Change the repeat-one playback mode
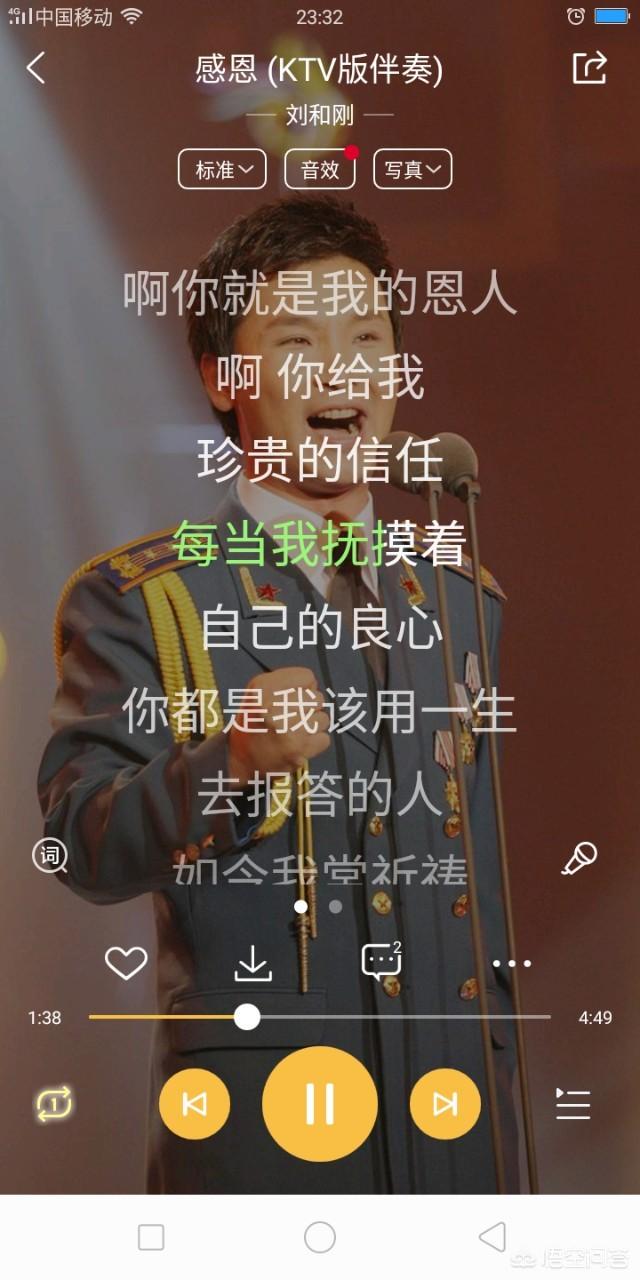The width and height of the screenshot is (640, 1280). (x=54, y=1104)
